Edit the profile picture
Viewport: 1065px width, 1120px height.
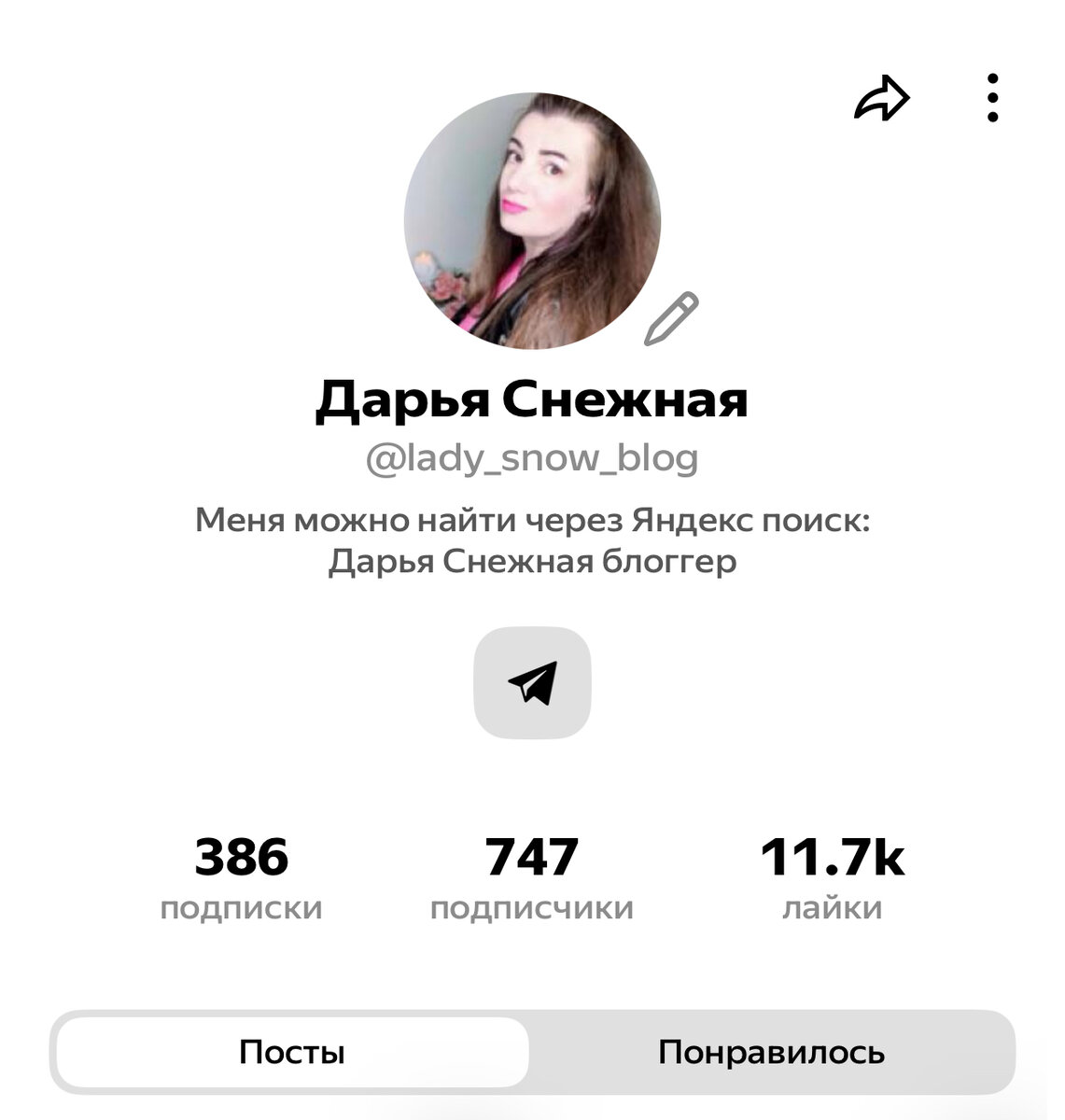pos(671,318)
